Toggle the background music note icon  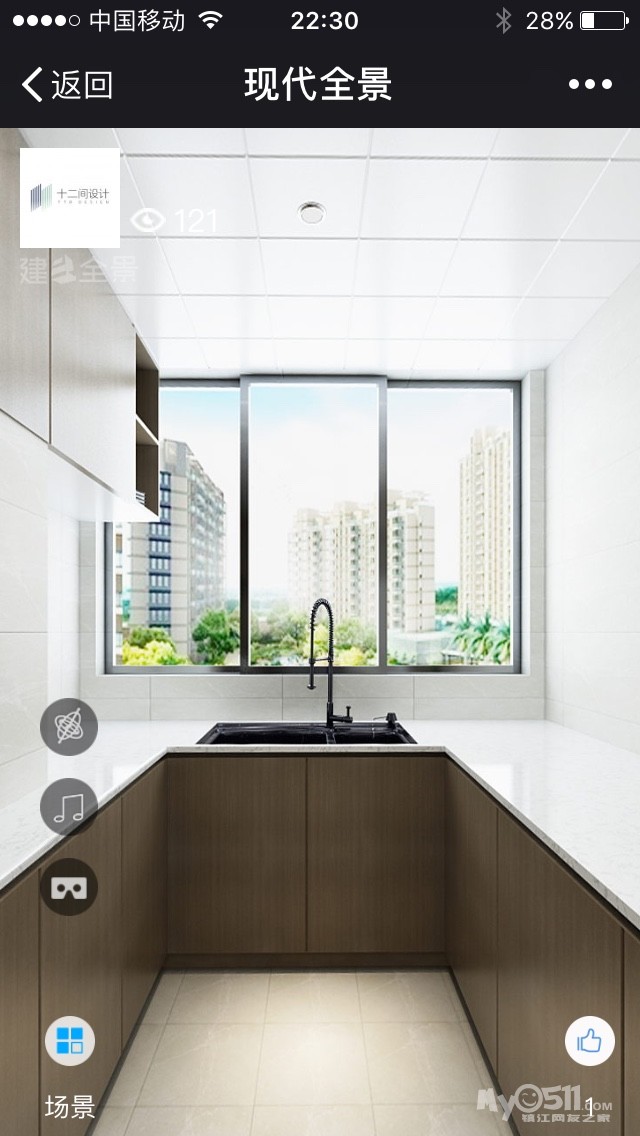[x=69, y=806]
